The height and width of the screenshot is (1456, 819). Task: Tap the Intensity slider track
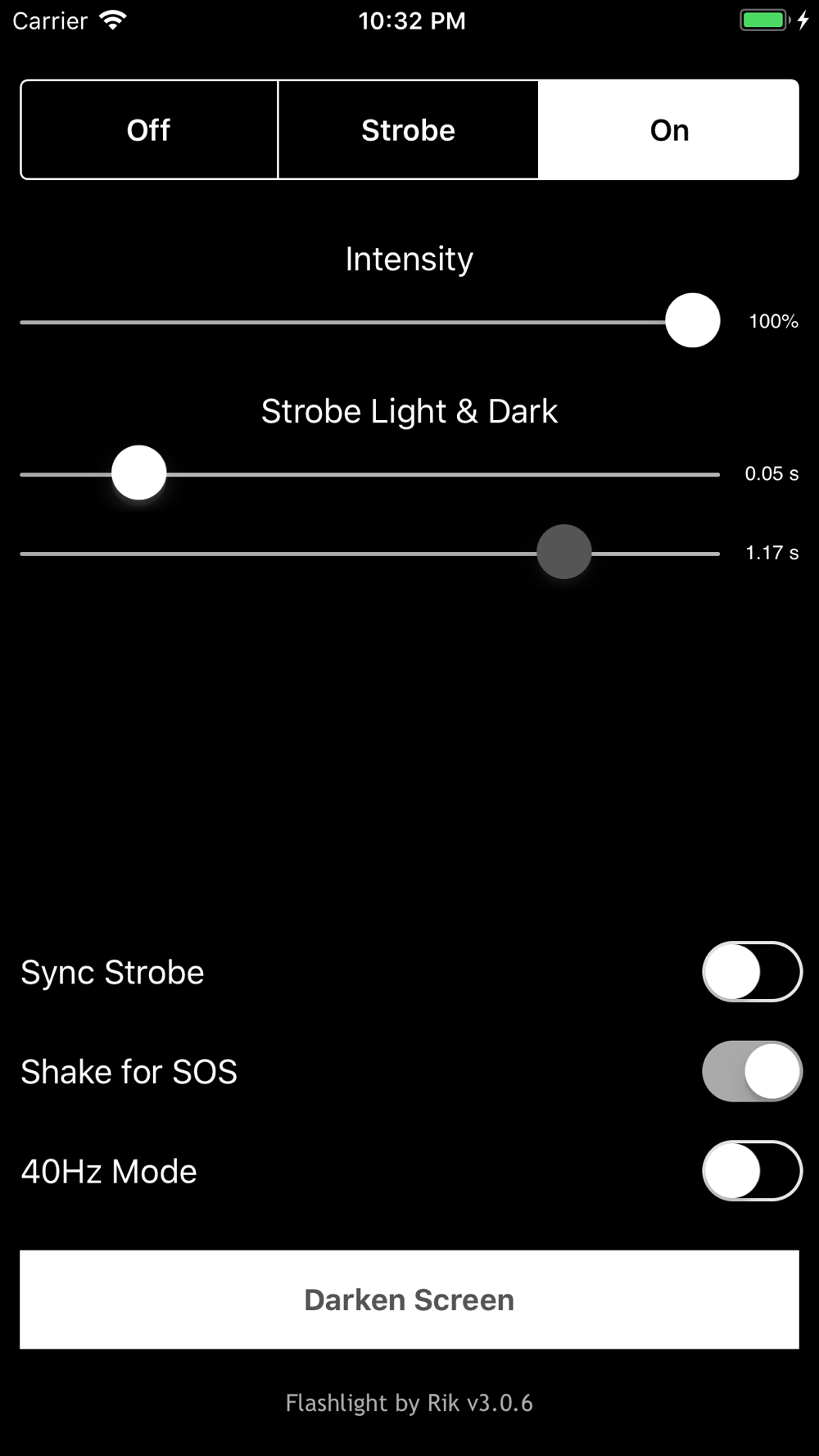point(369,321)
